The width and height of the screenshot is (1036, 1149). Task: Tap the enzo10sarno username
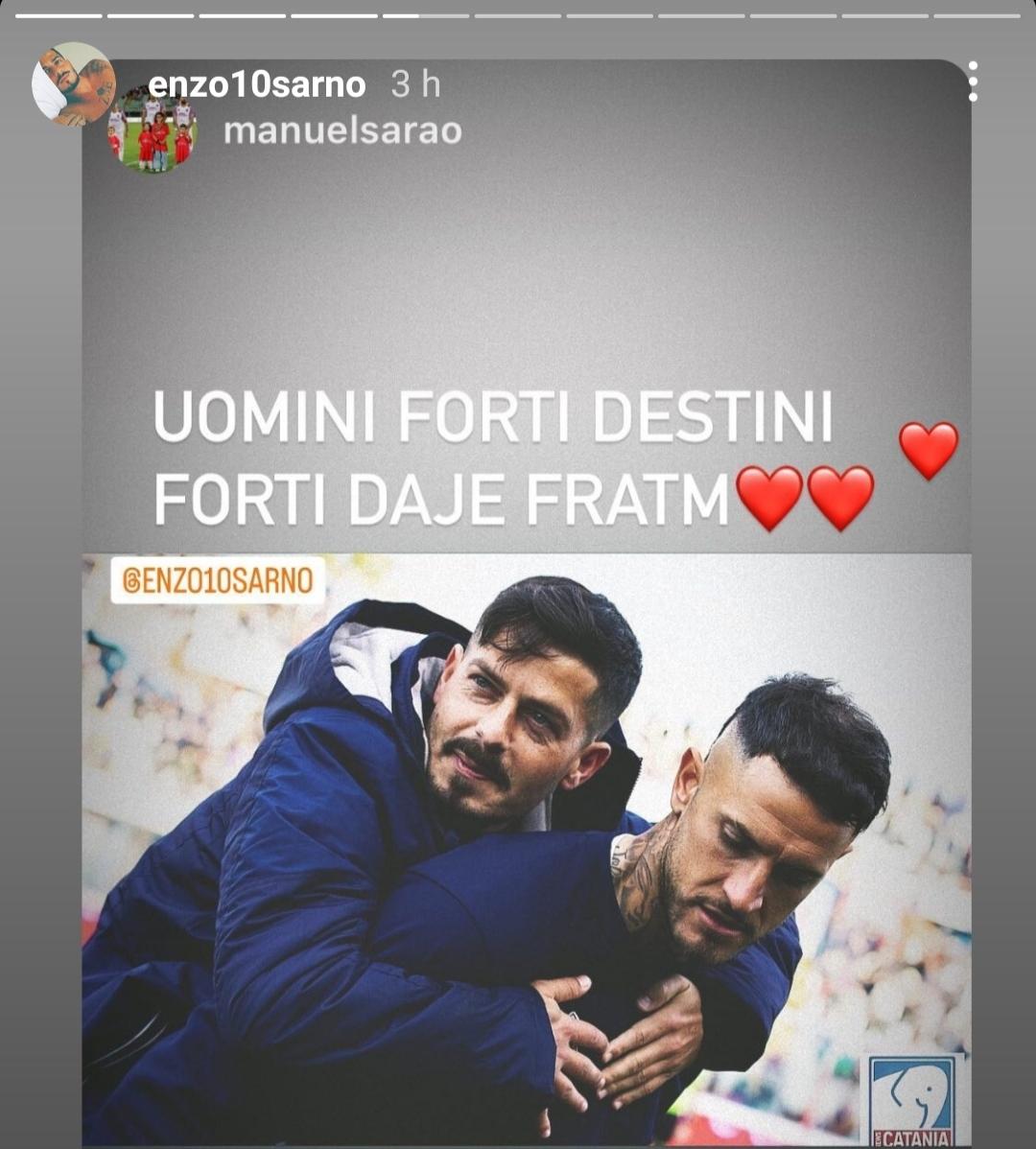pos(257,85)
